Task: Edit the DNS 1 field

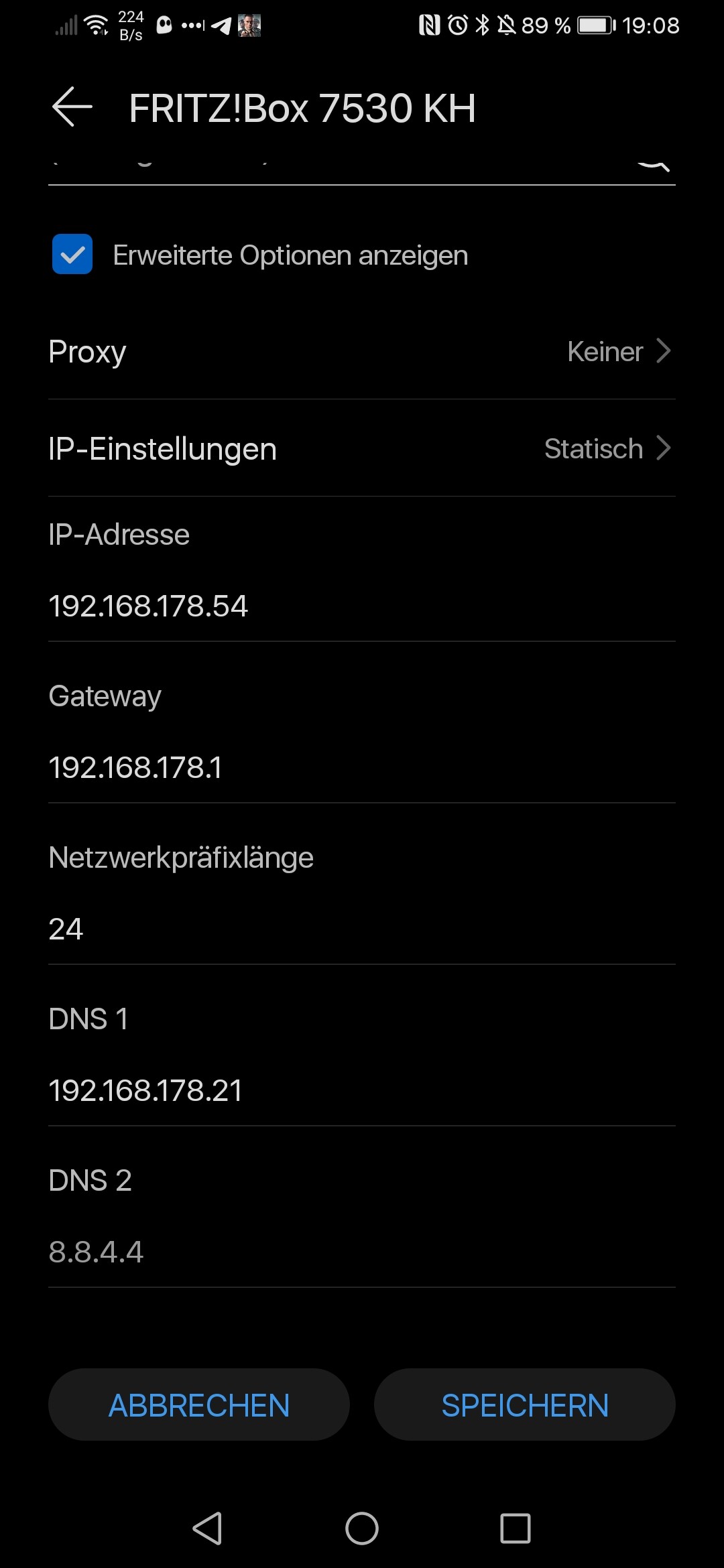Action: click(362, 1090)
